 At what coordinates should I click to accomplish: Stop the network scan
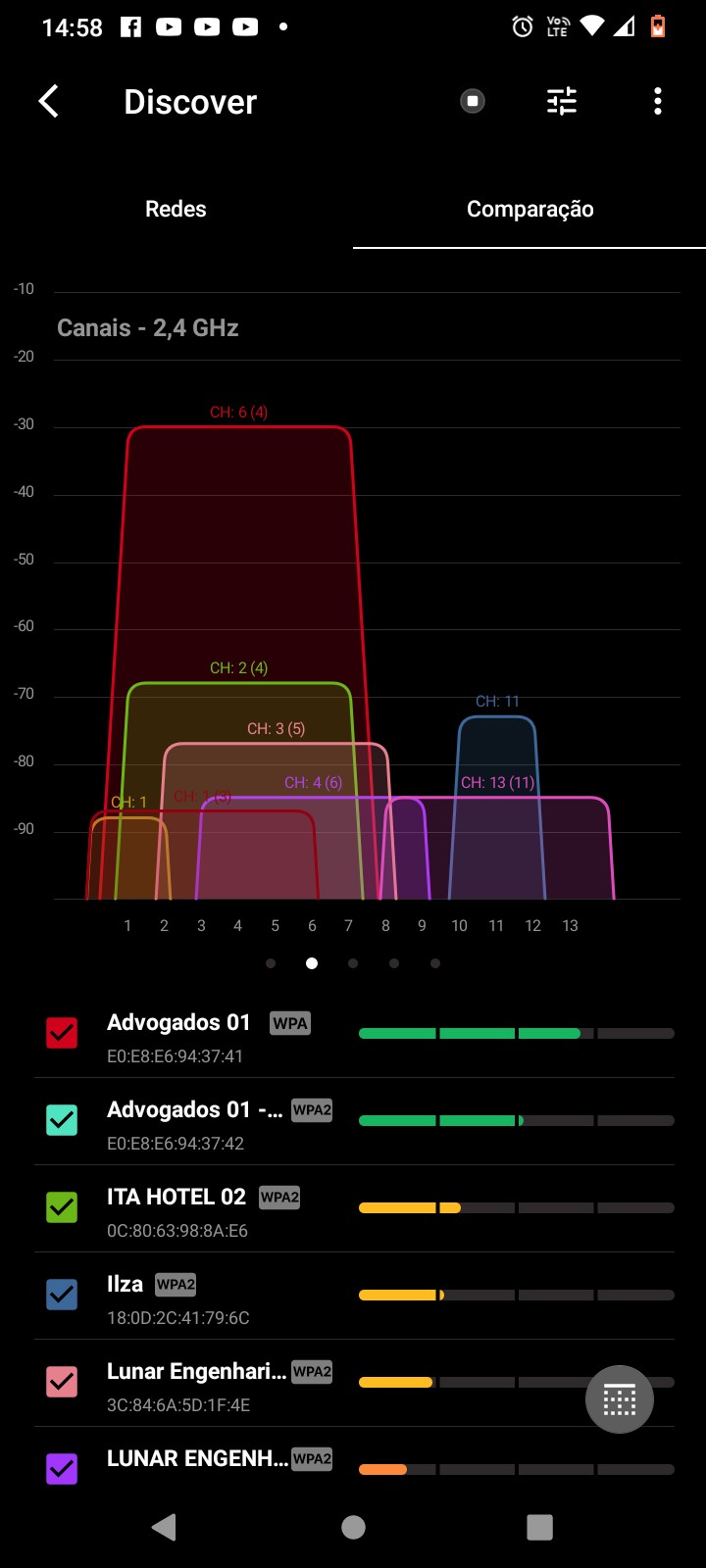[473, 101]
